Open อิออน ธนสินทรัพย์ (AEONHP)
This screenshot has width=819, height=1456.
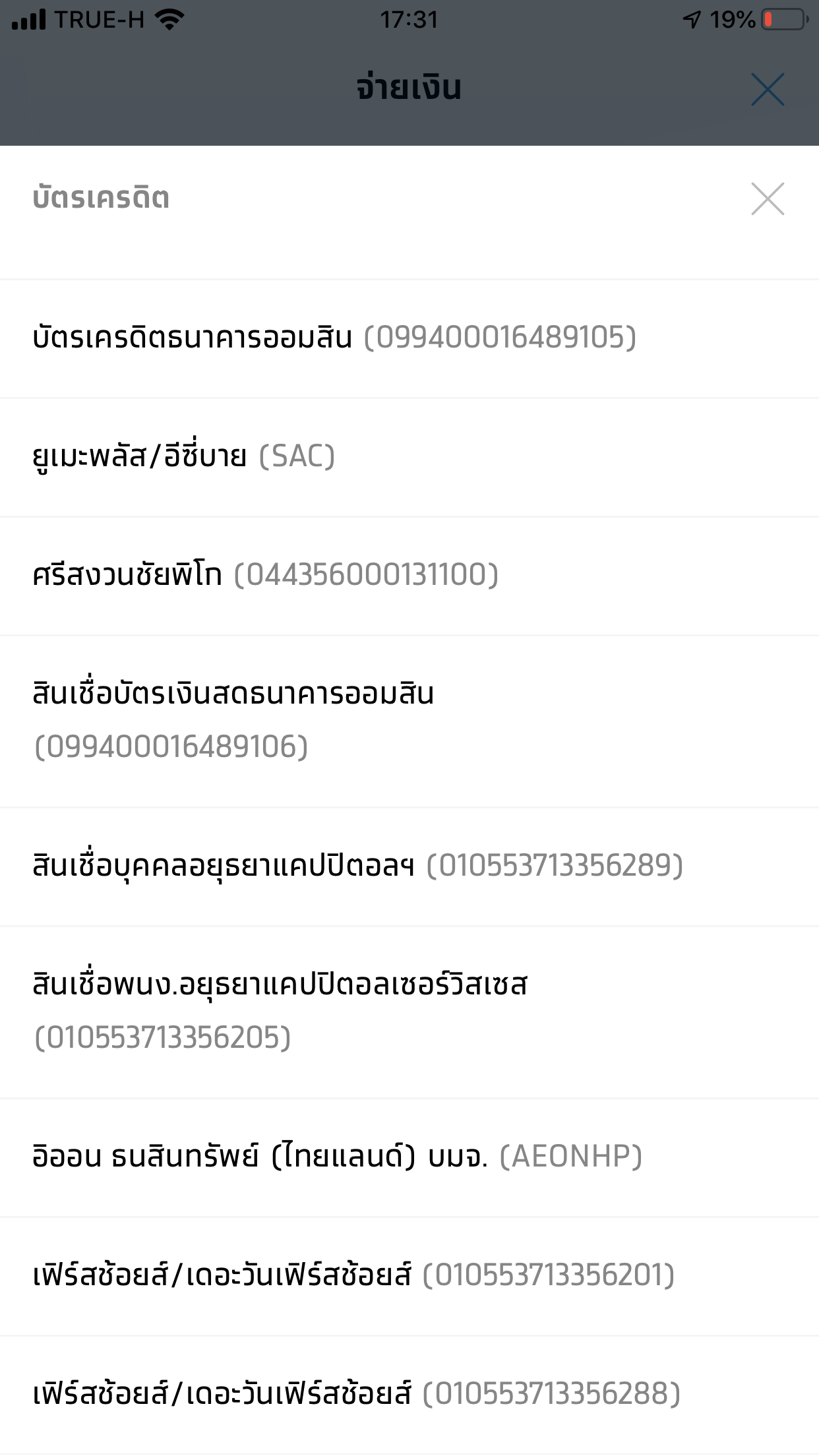click(409, 1157)
